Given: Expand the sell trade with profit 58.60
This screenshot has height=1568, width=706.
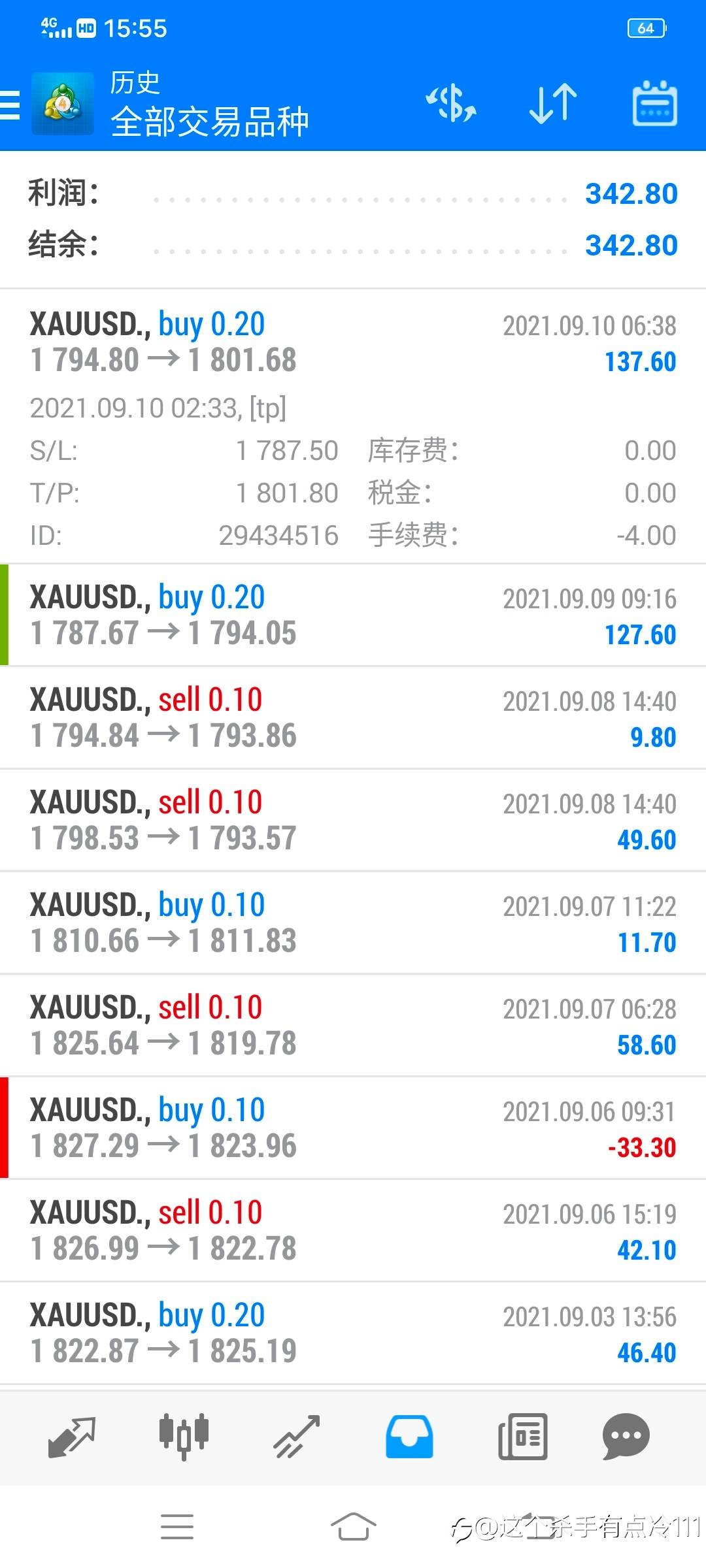Looking at the screenshot, I should point(353,1026).
